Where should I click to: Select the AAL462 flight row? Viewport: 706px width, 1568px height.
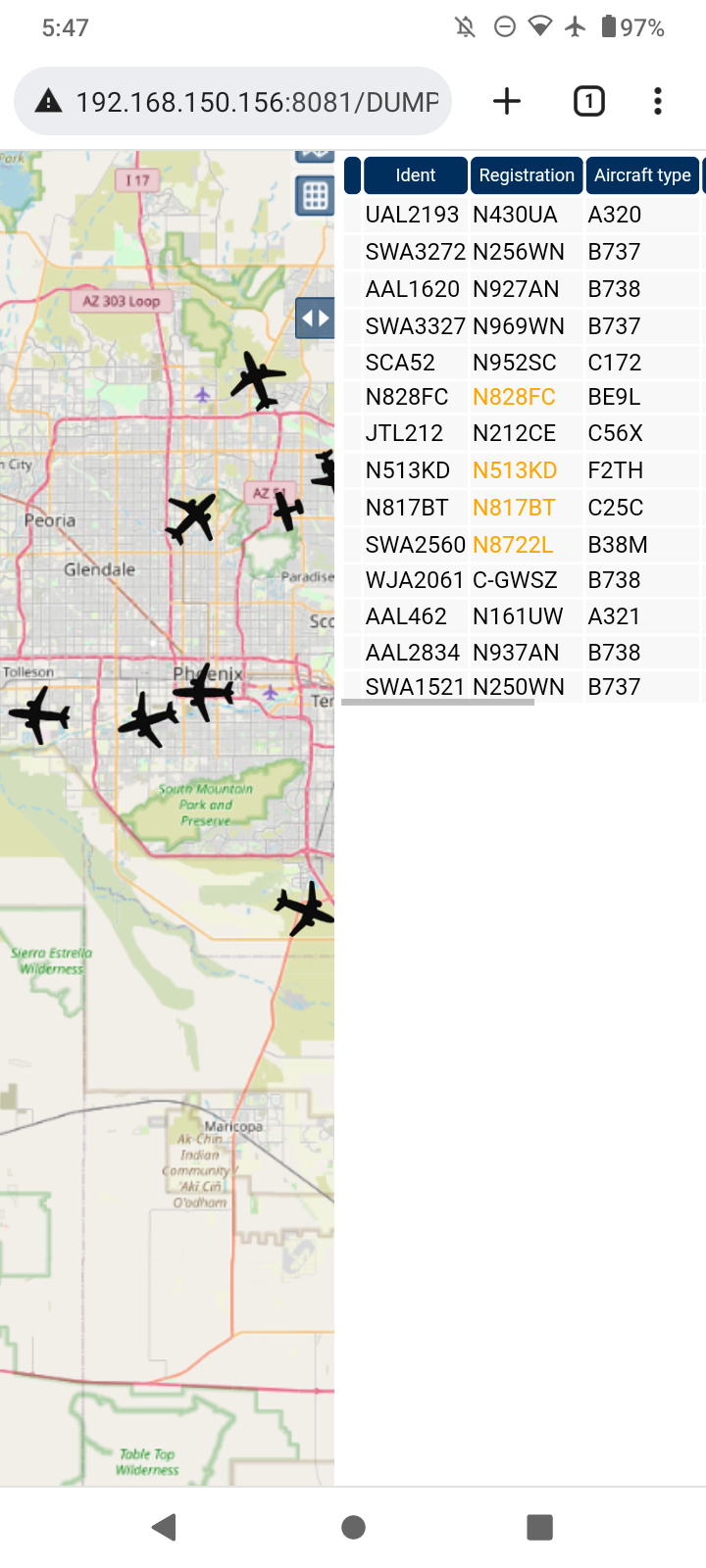pos(524,616)
